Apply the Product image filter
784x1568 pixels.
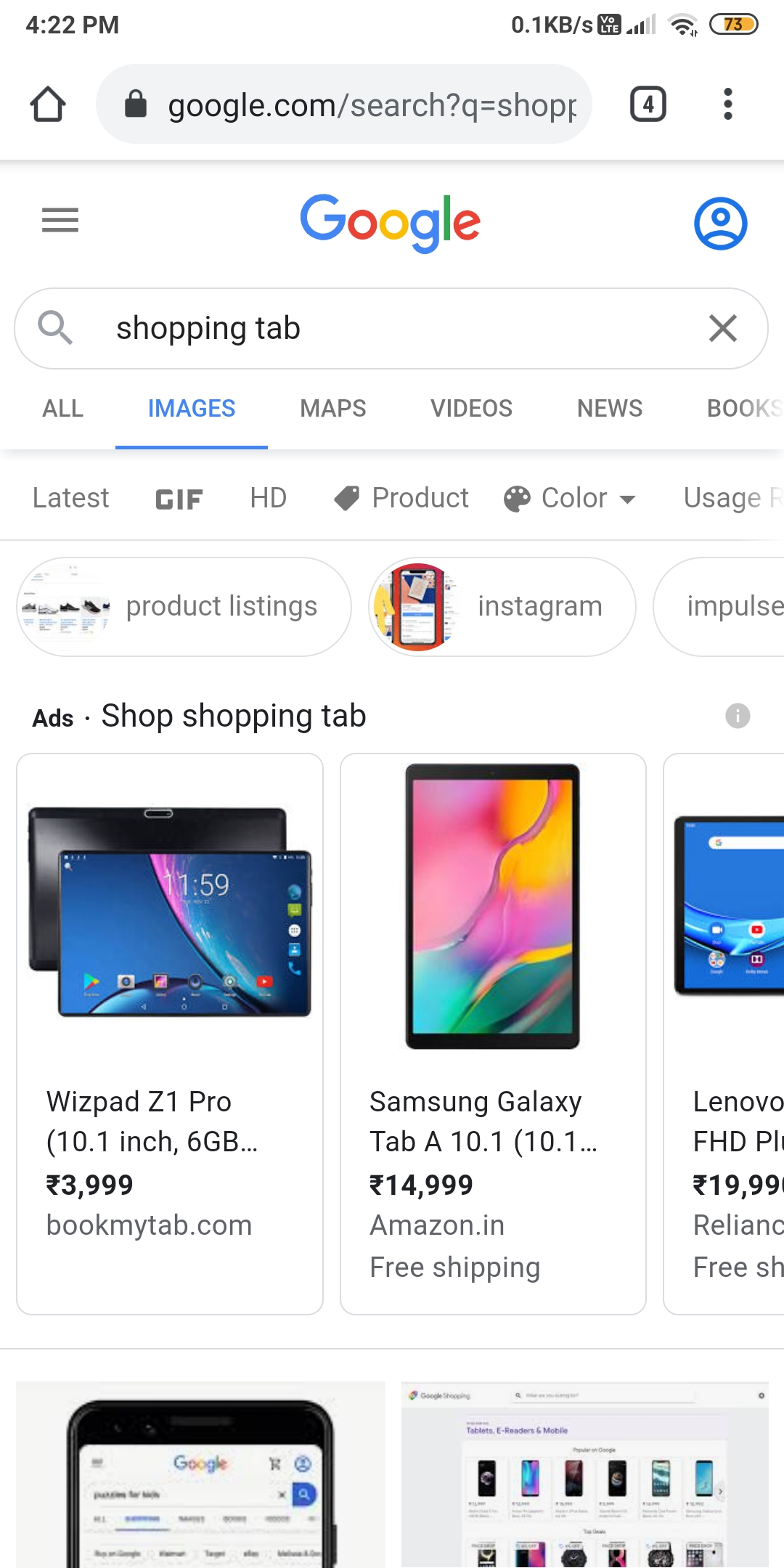click(x=401, y=498)
